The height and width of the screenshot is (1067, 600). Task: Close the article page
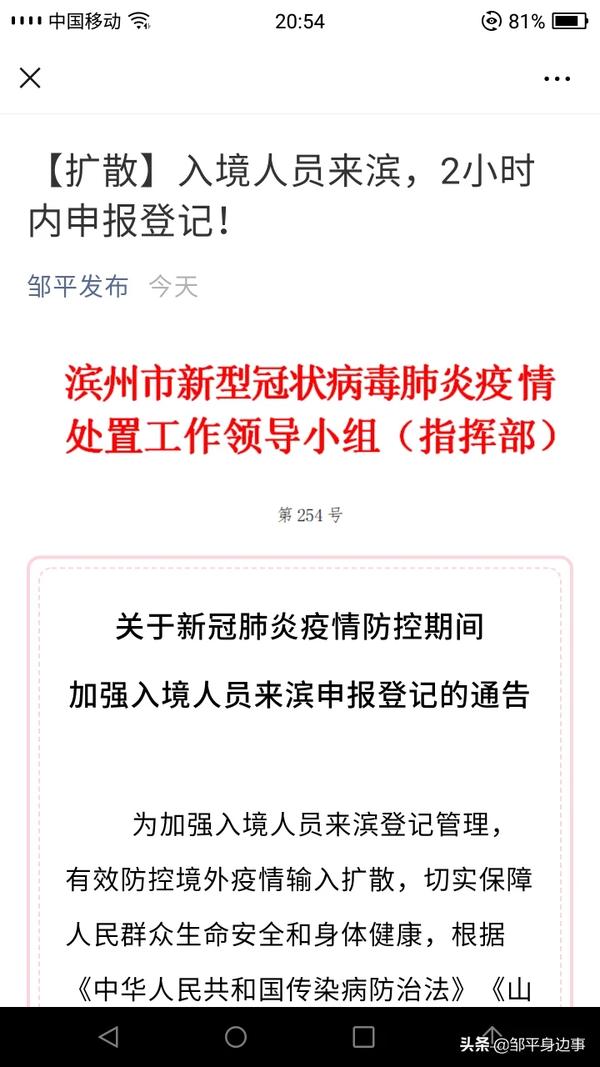pos(30,78)
